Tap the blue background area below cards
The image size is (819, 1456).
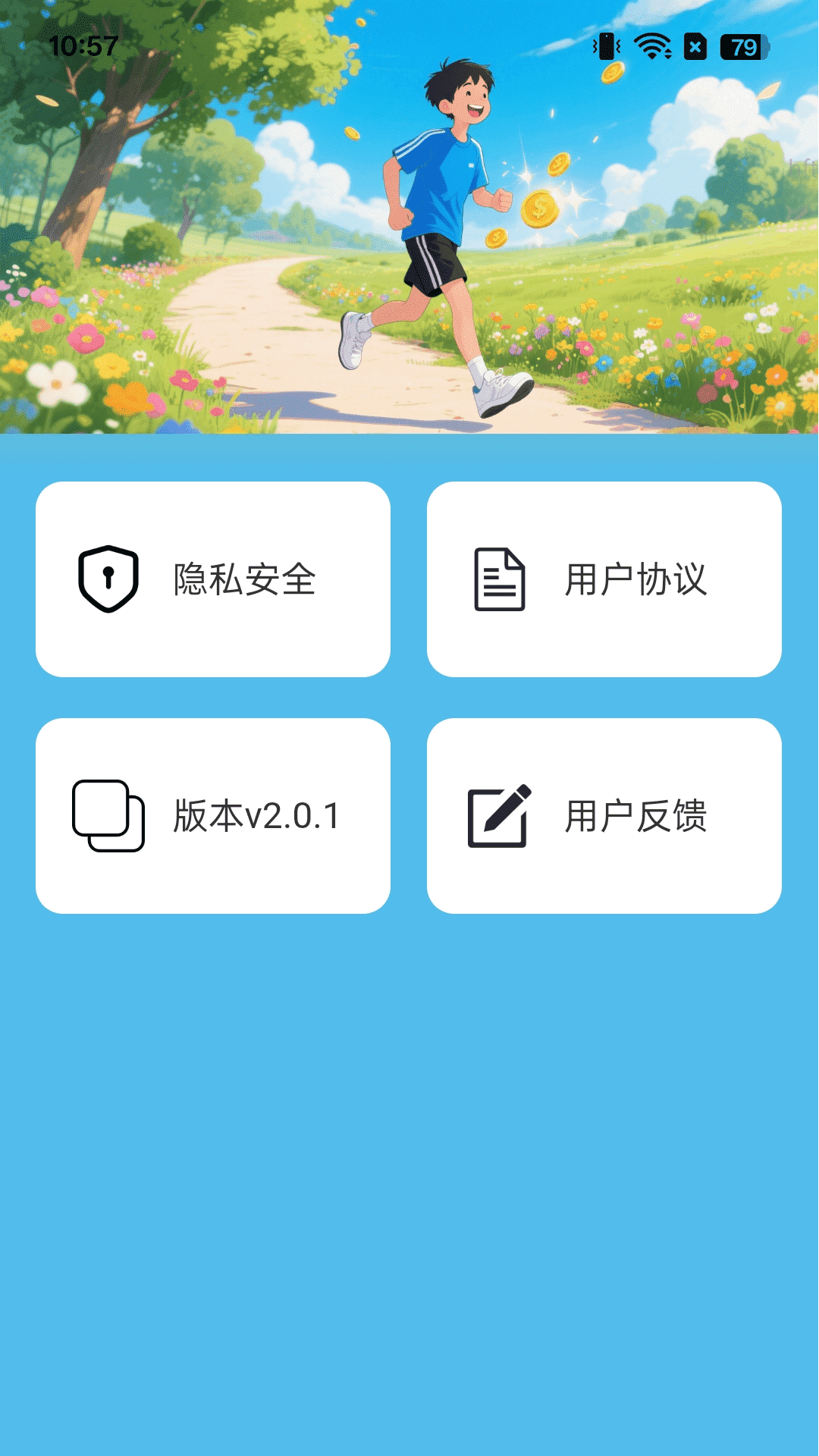pyautogui.click(x=409, y=1137)
